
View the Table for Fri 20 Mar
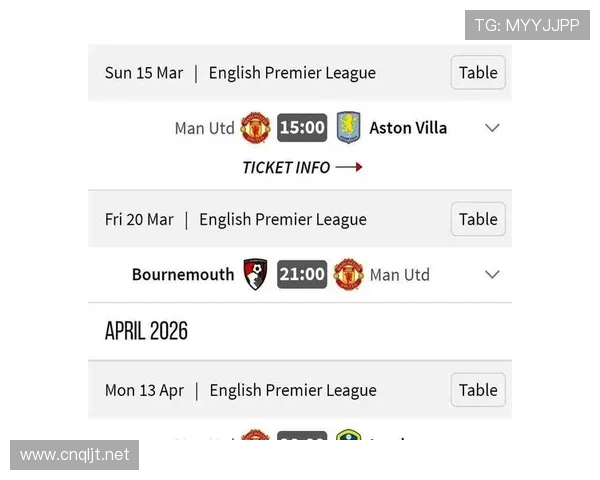click(x=478, y=219)
